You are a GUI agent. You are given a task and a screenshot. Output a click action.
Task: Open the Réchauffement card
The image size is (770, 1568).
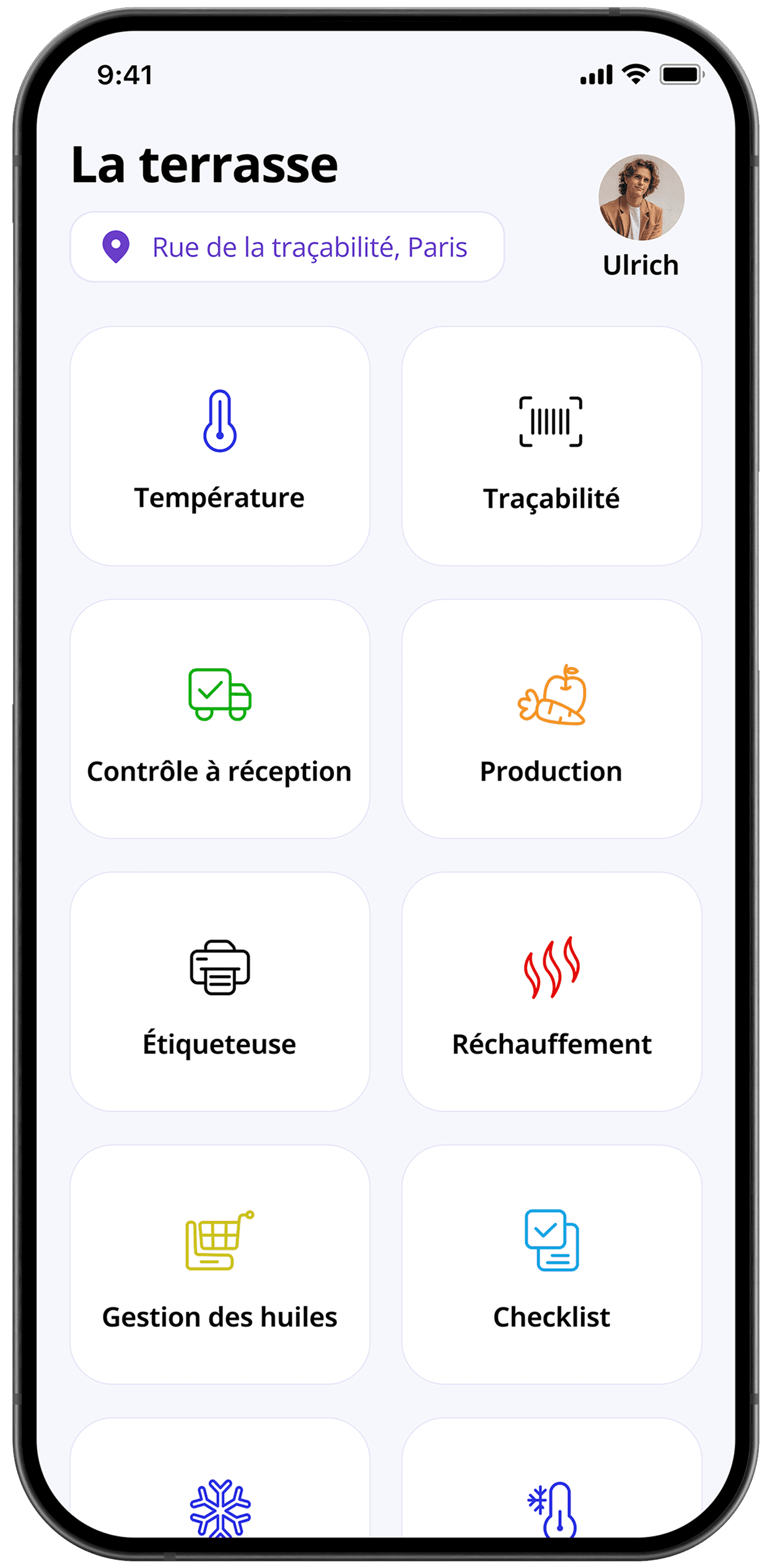551,991
